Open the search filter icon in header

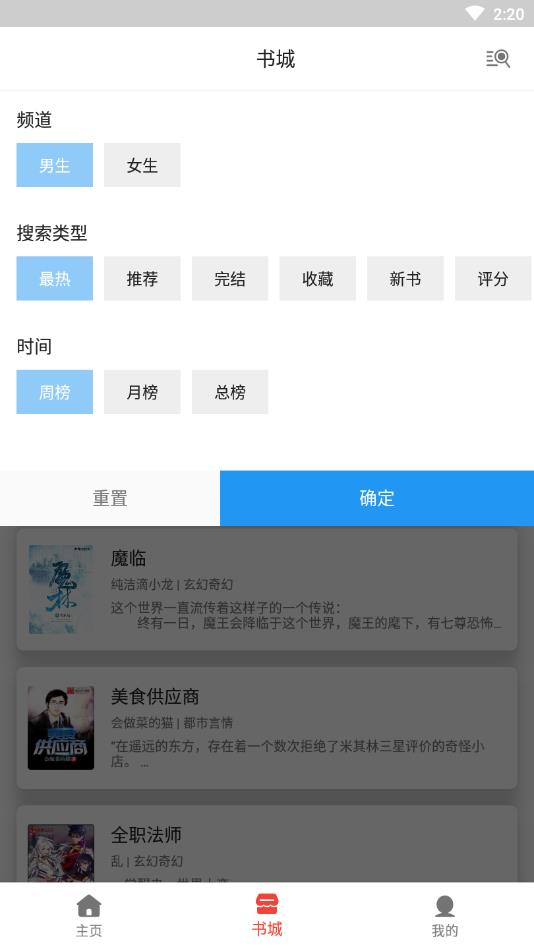click(498, 58)
